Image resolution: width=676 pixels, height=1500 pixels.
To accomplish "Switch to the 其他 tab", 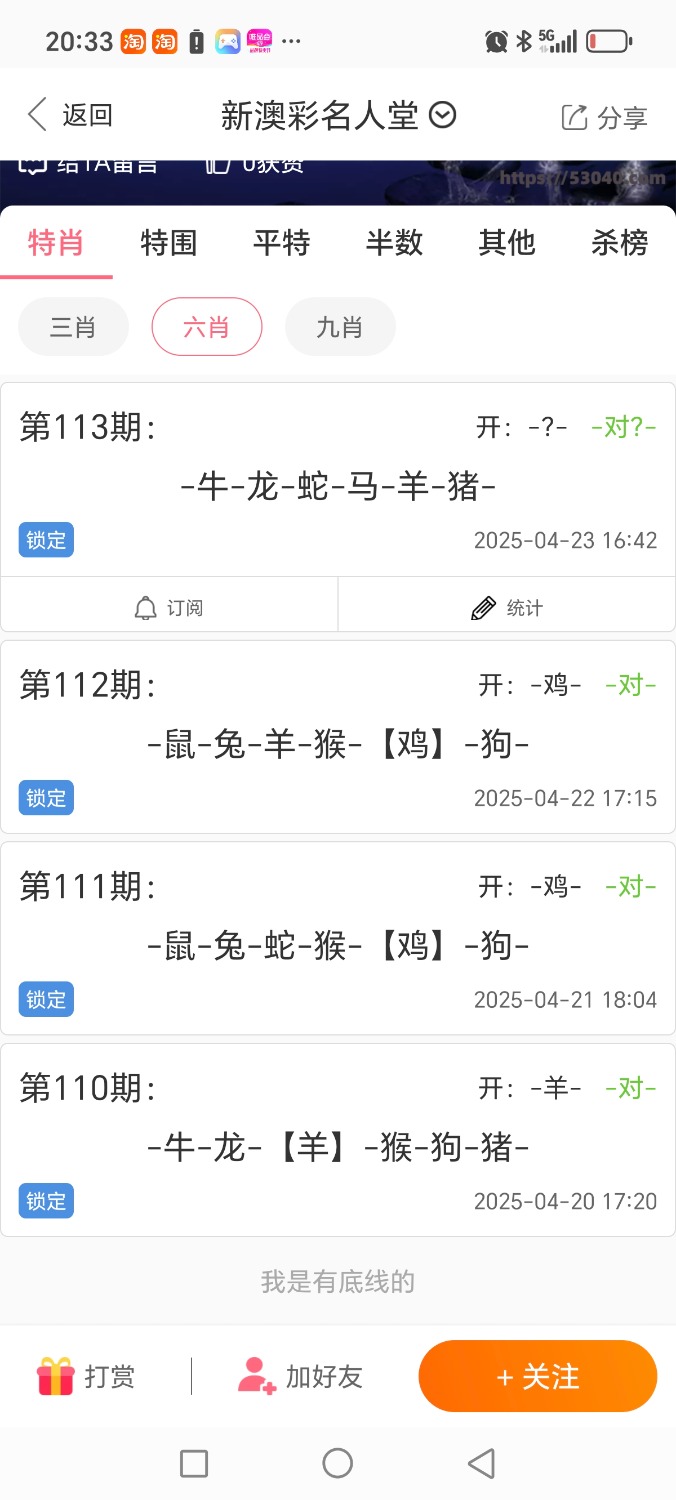I will coord(507,243).
